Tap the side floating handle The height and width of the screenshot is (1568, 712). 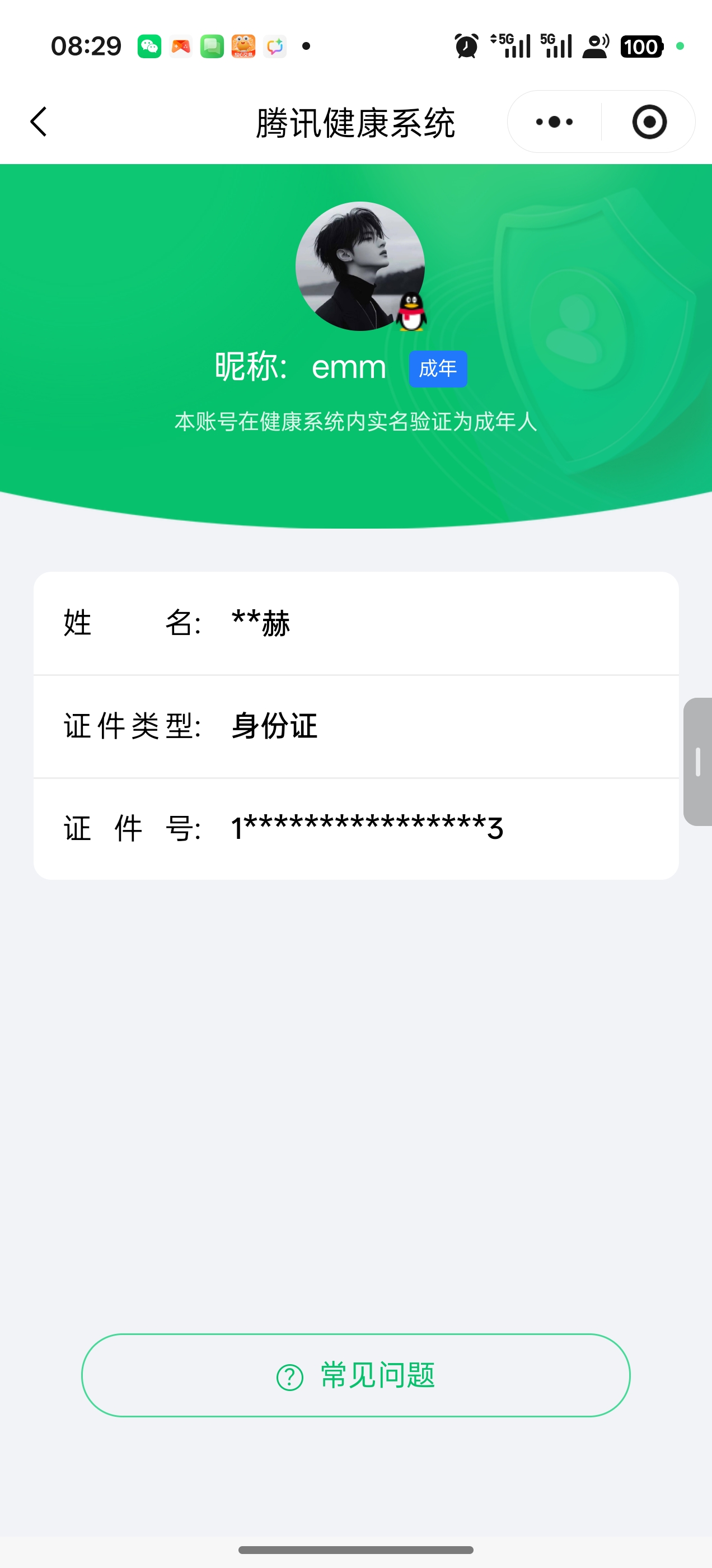click(x=697, y=762)
